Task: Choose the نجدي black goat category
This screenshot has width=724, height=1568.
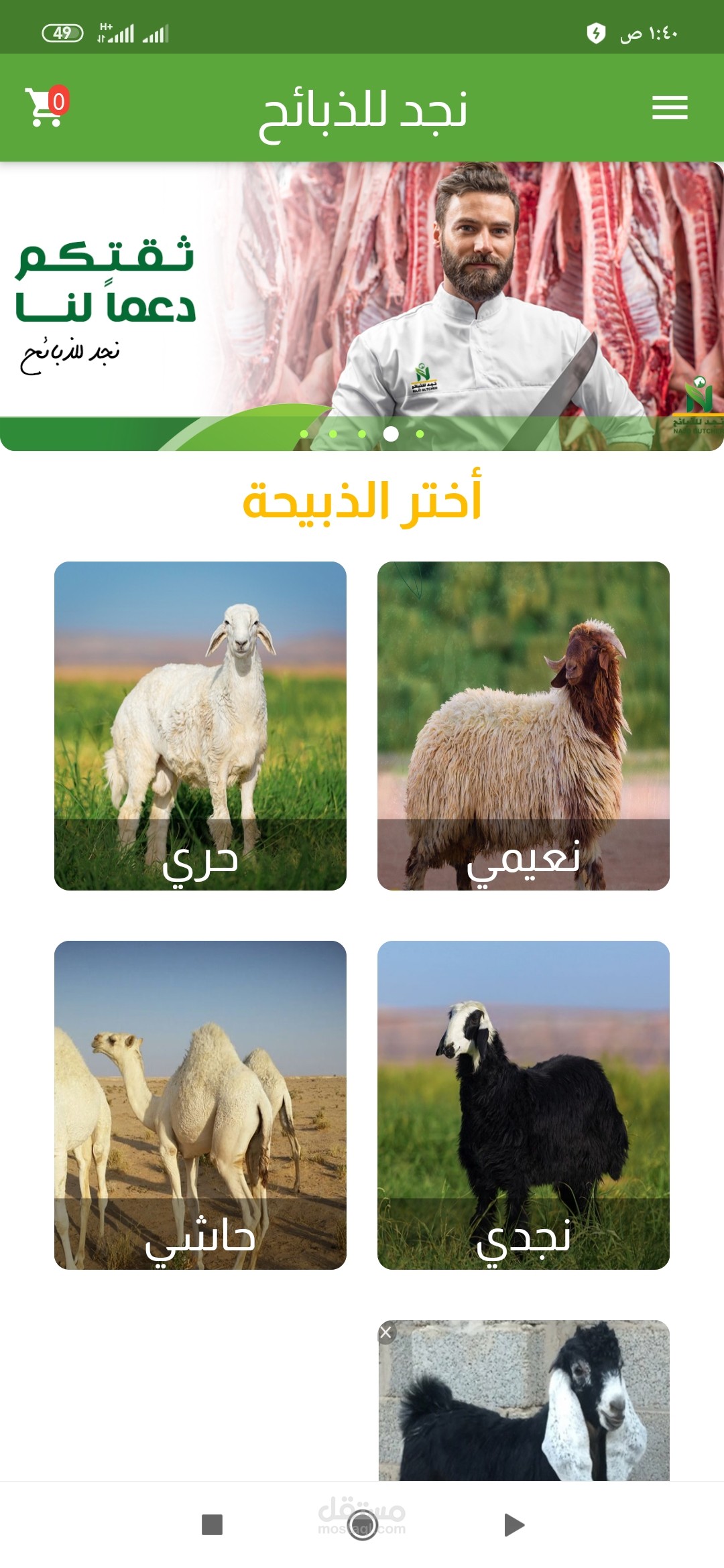Action: 526,1106
